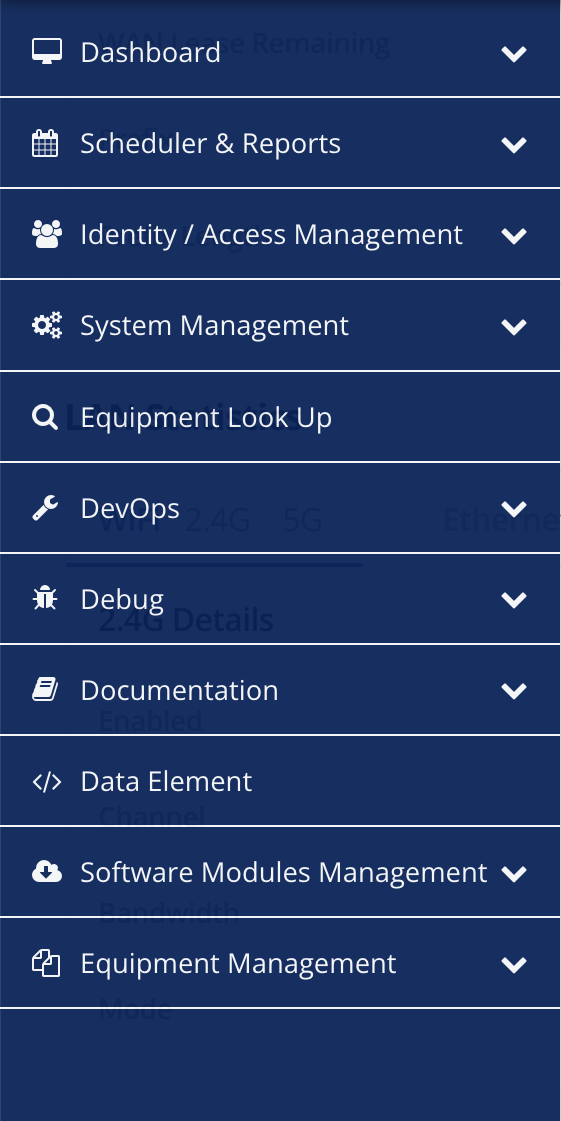
Task: Expand the Debug section
Action: click(x=280, y=598)
